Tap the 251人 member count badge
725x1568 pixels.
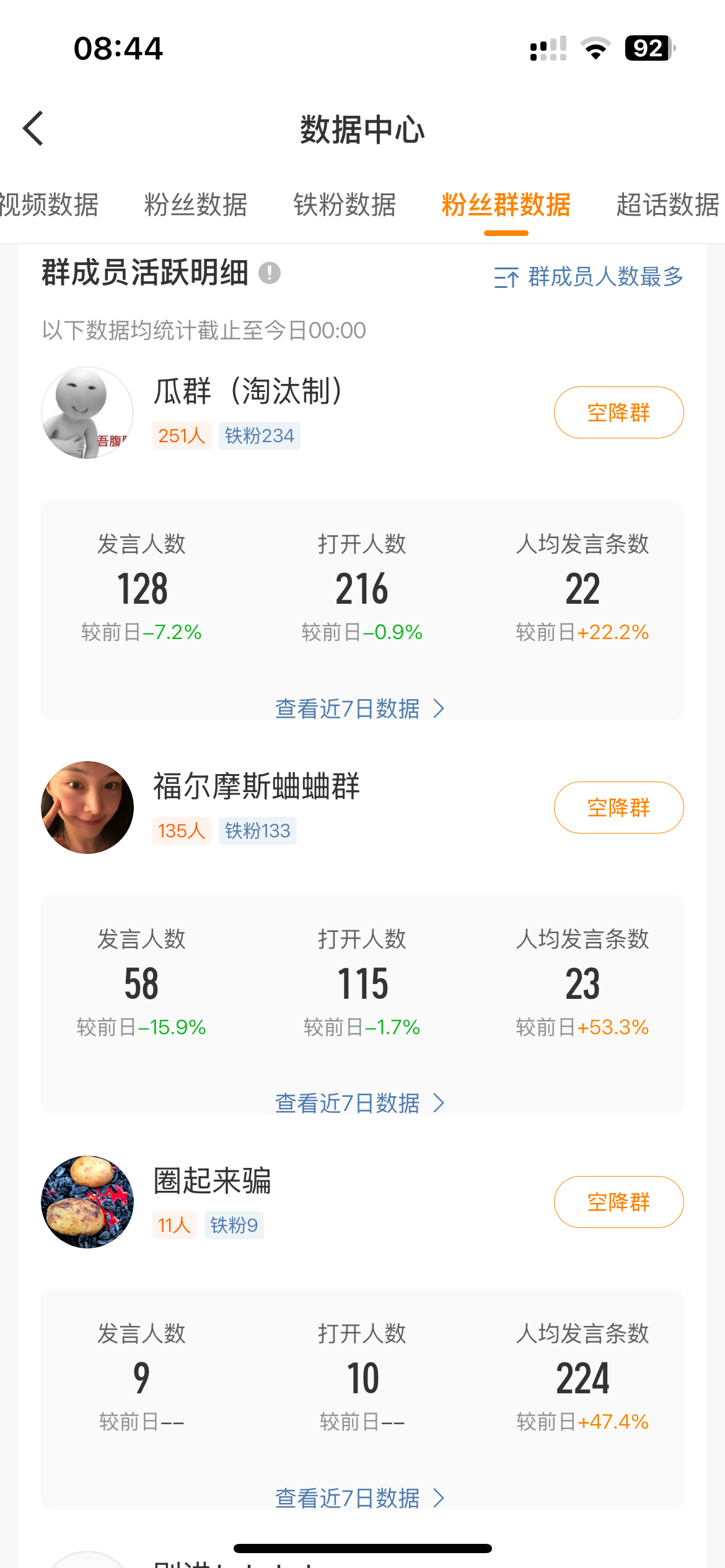pos(180,435)
